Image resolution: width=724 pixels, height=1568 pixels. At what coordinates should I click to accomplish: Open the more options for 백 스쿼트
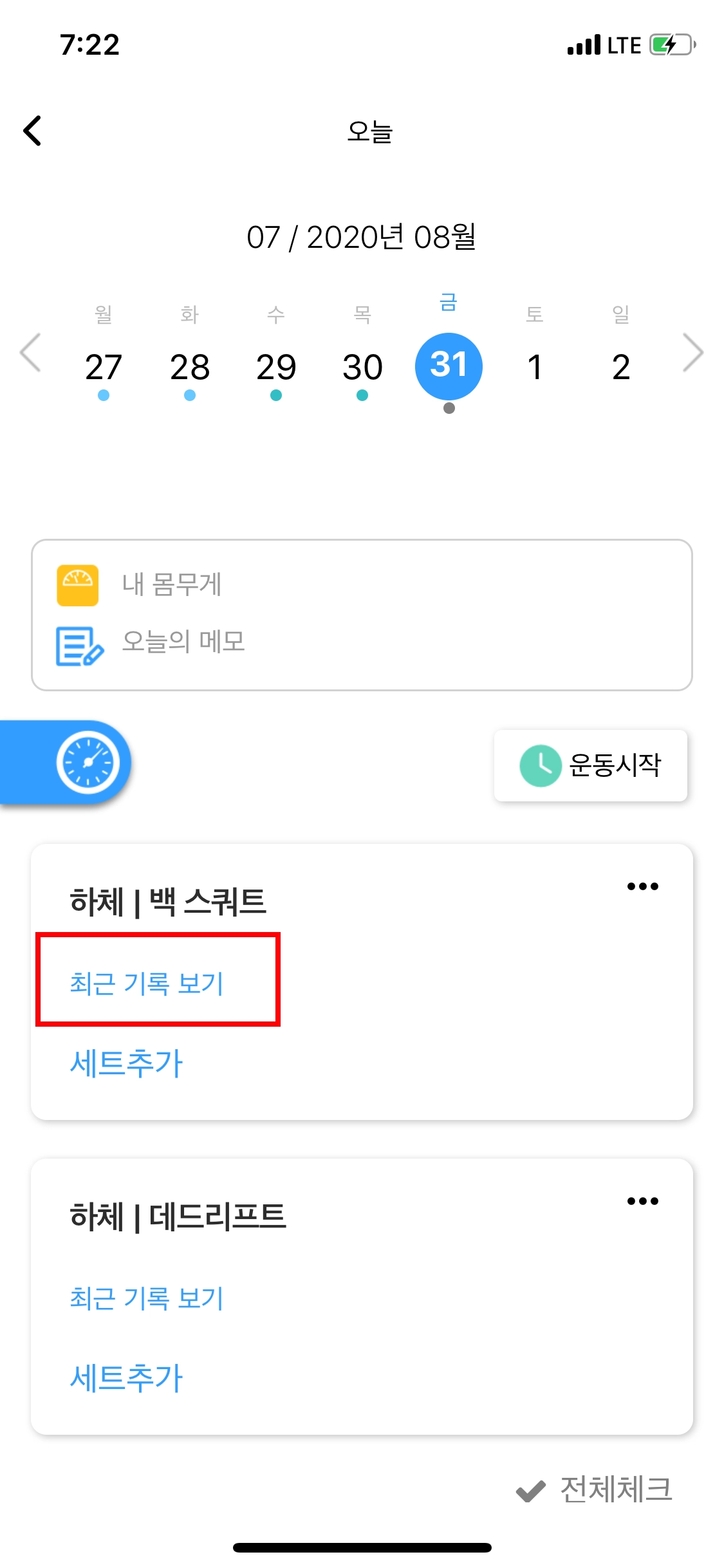click(642, 886)
